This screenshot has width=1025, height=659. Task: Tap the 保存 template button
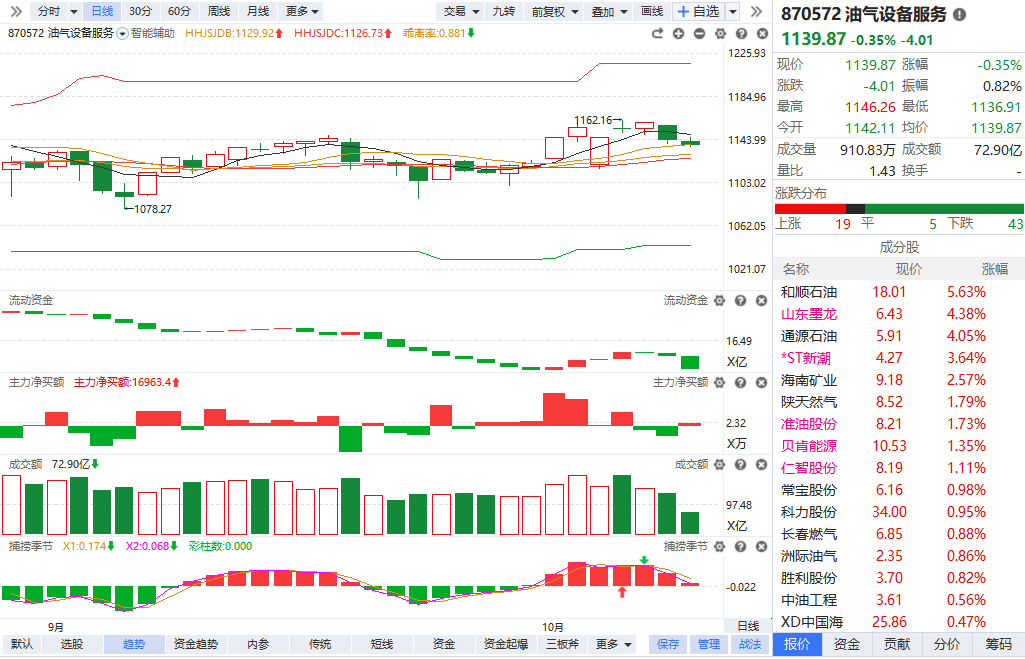pos(668,645)
